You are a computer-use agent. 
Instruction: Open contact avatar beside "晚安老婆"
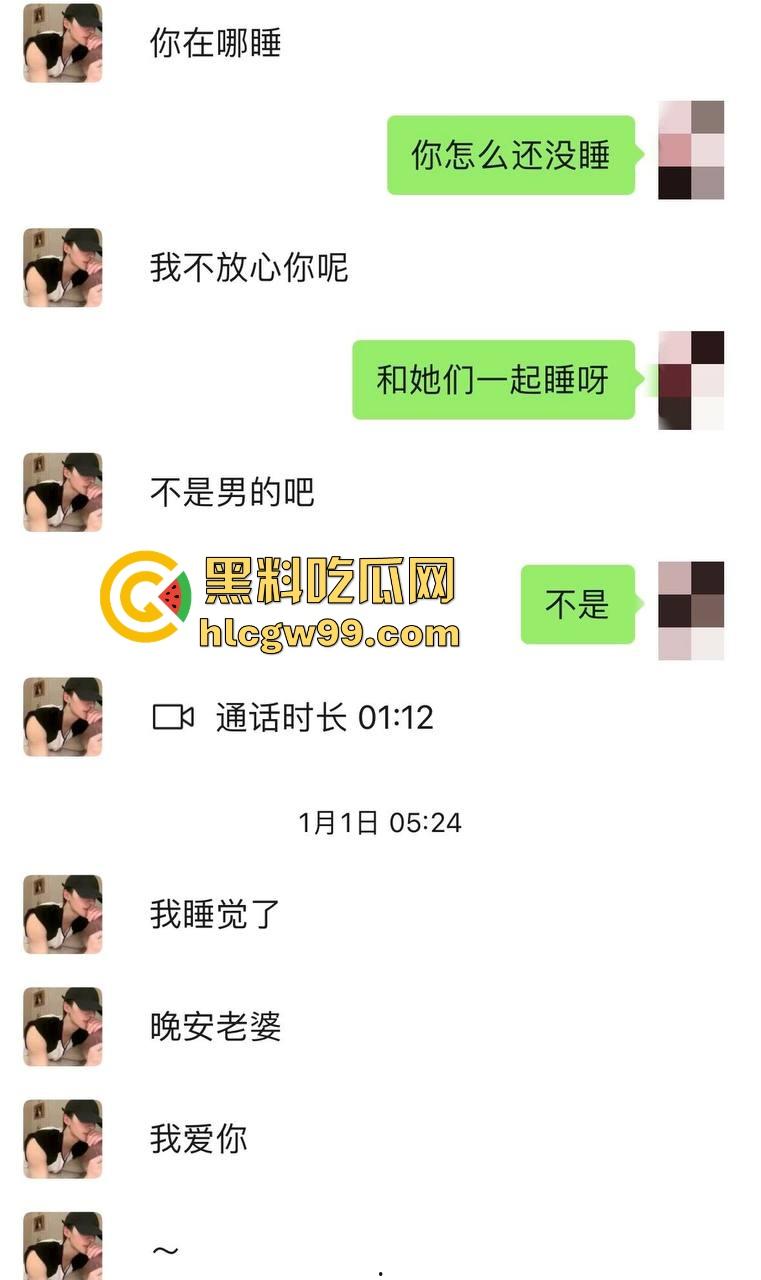[63, 1027]
